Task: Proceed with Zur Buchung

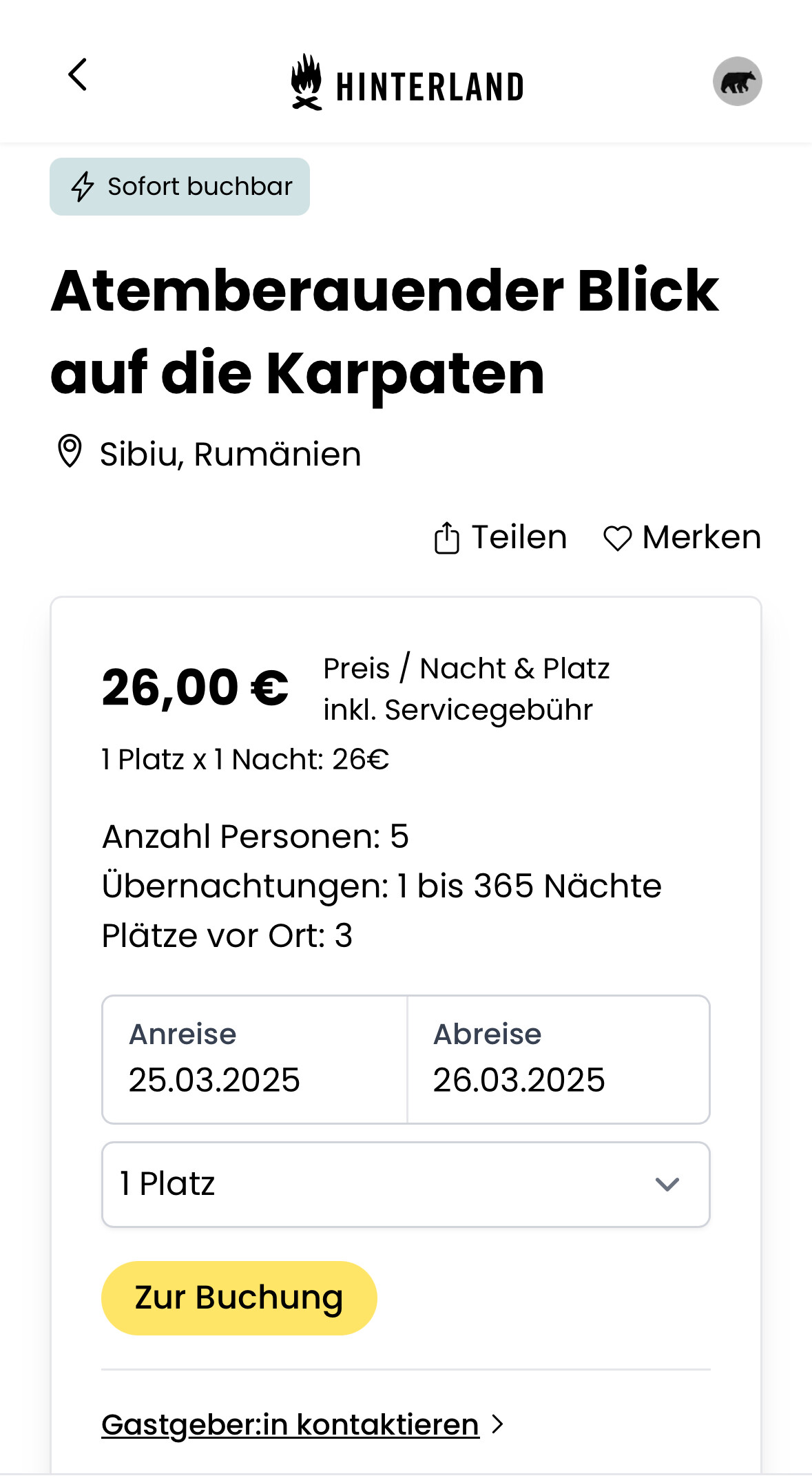Action: point(239,1298)
